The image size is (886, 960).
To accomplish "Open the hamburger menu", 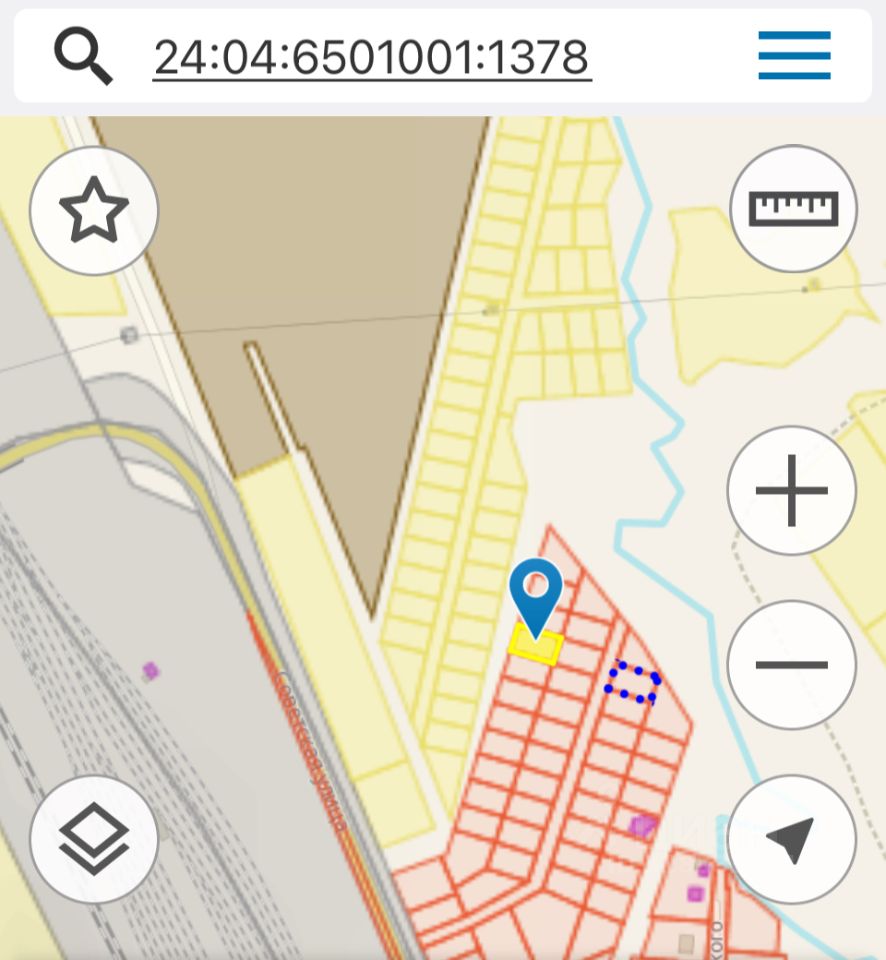I will pos(794,56).
